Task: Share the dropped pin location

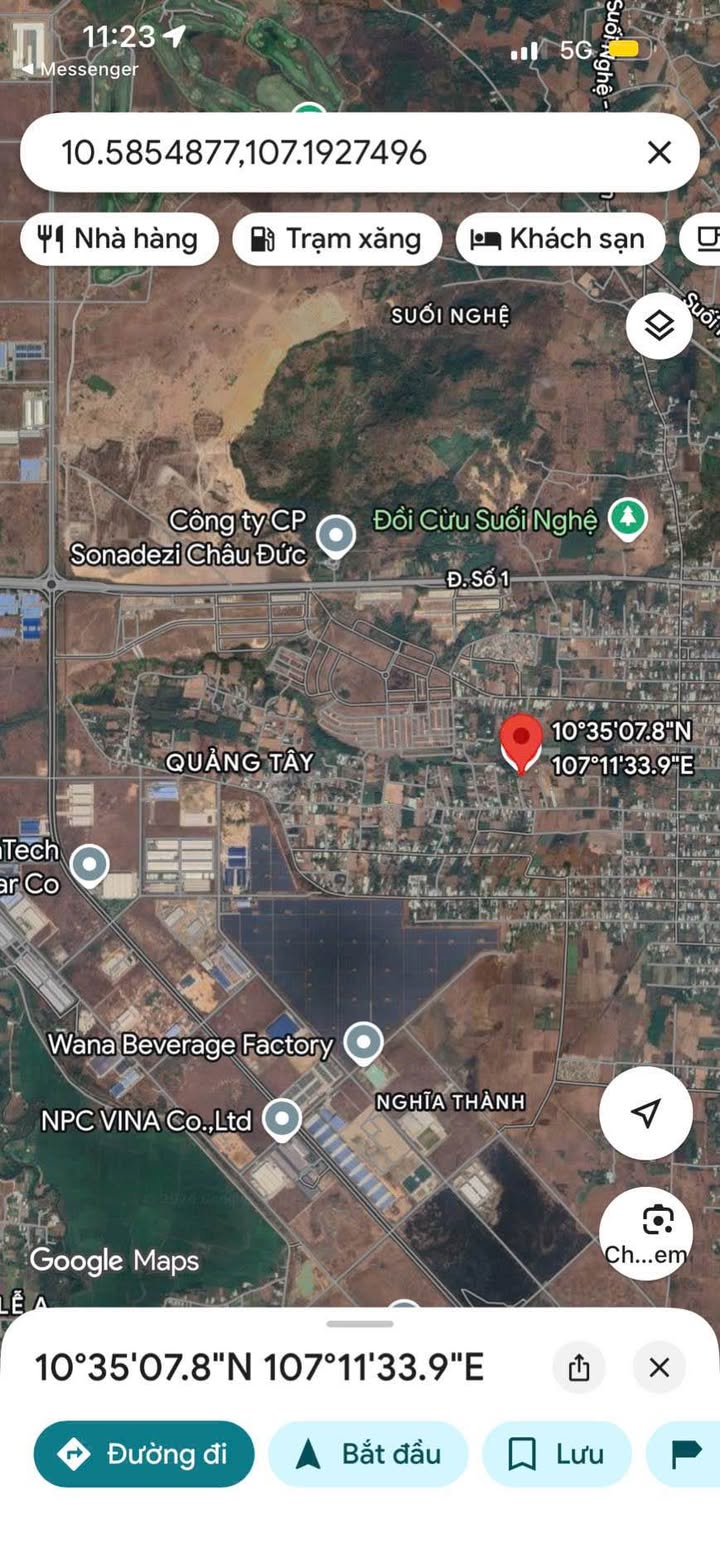Action: [x=579, y=1367]
